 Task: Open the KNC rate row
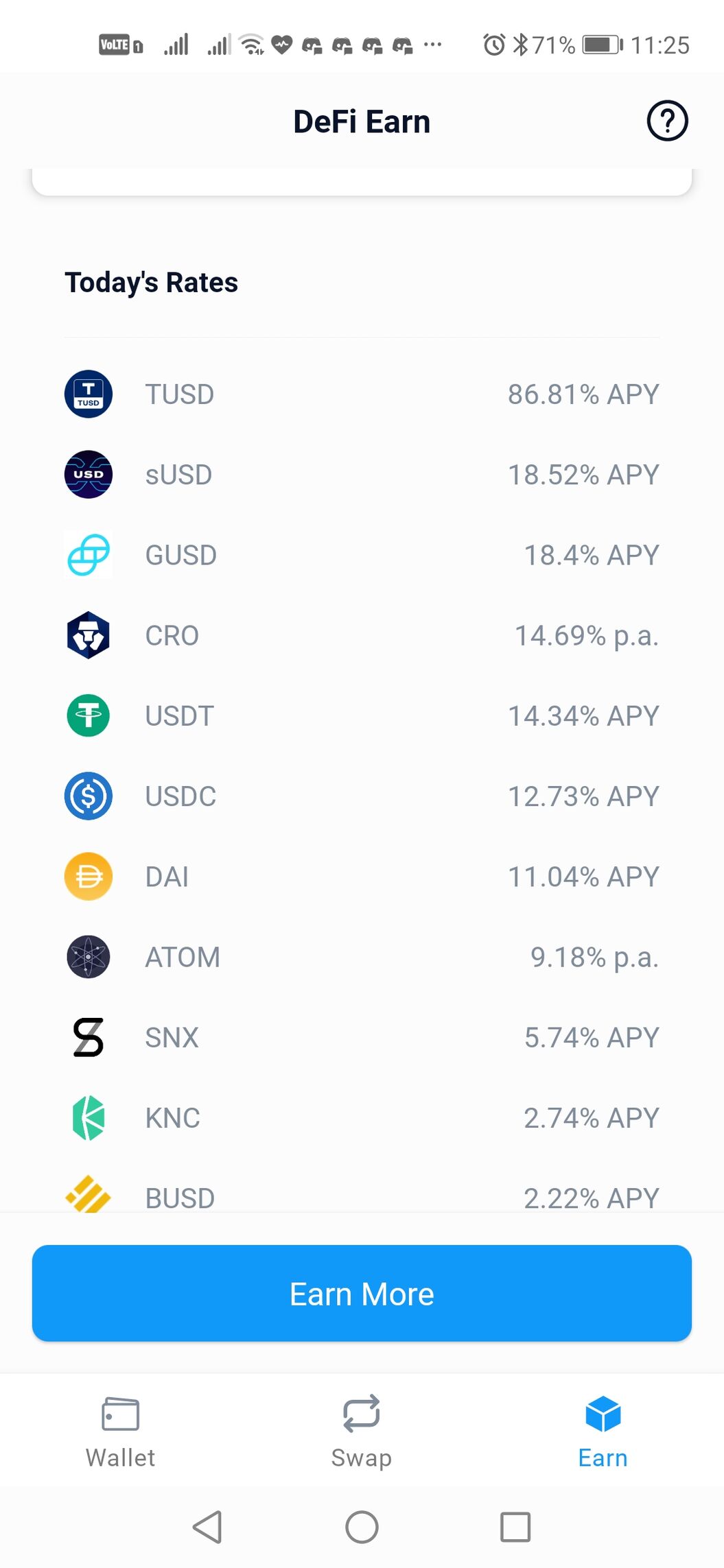point(362,1117)
